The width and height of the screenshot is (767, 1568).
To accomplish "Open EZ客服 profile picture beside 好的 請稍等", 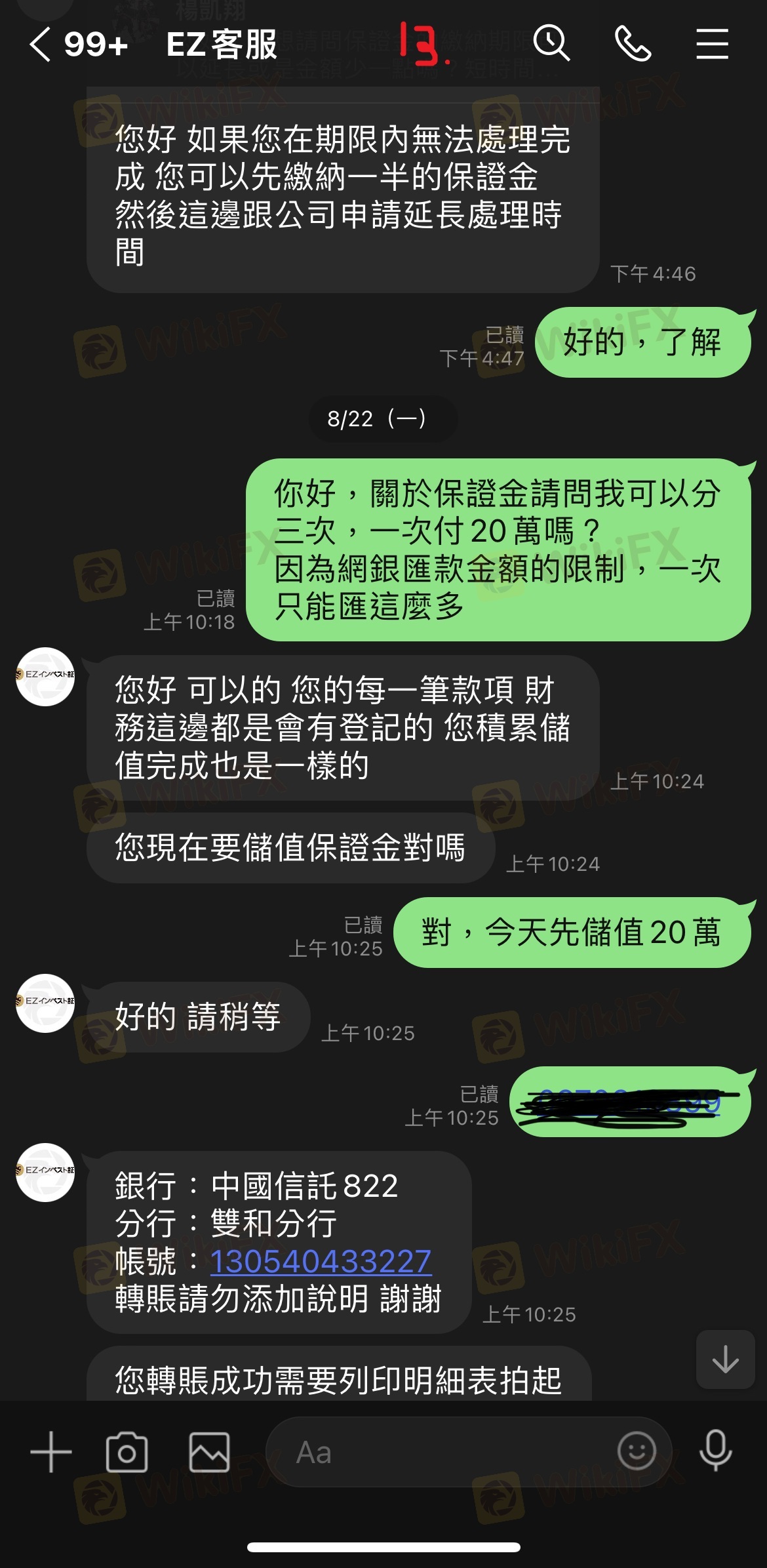I will pyautogui.click(x=45, y=1003).
